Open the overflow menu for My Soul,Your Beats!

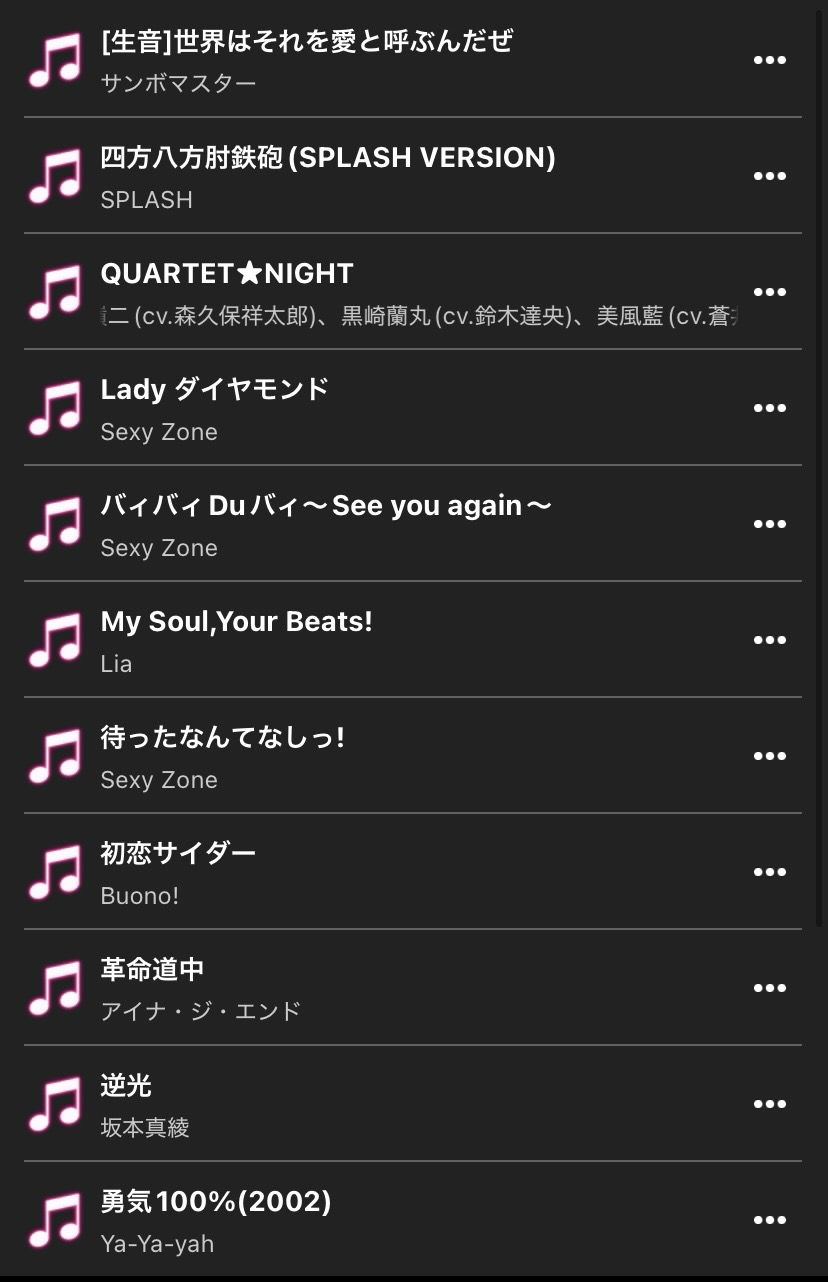769,640
